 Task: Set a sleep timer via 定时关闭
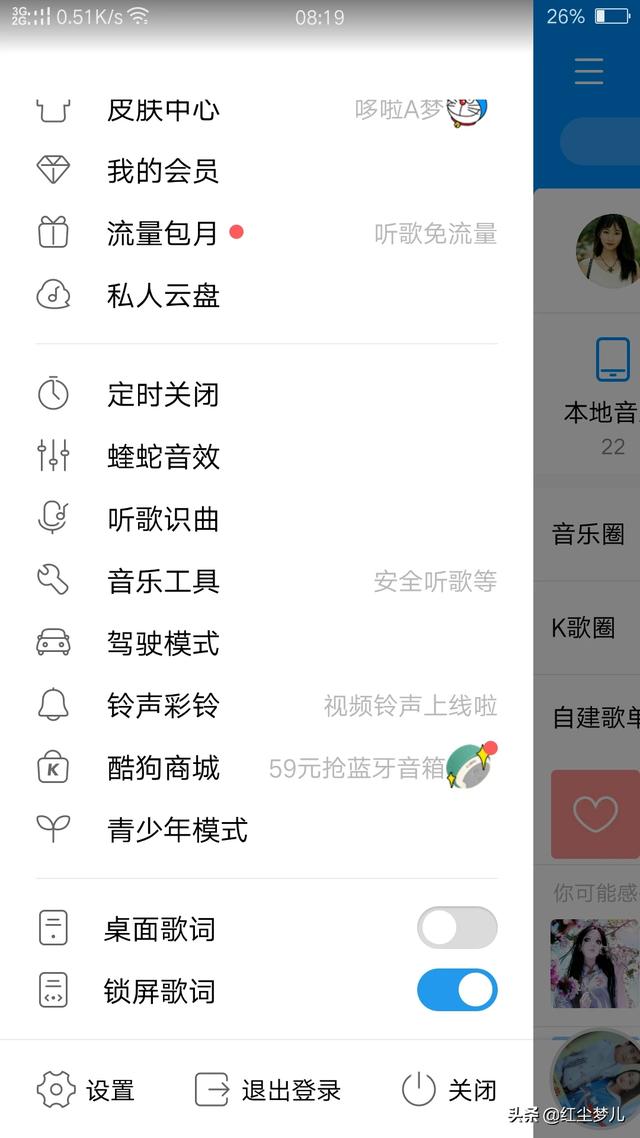tap(163, 394)
